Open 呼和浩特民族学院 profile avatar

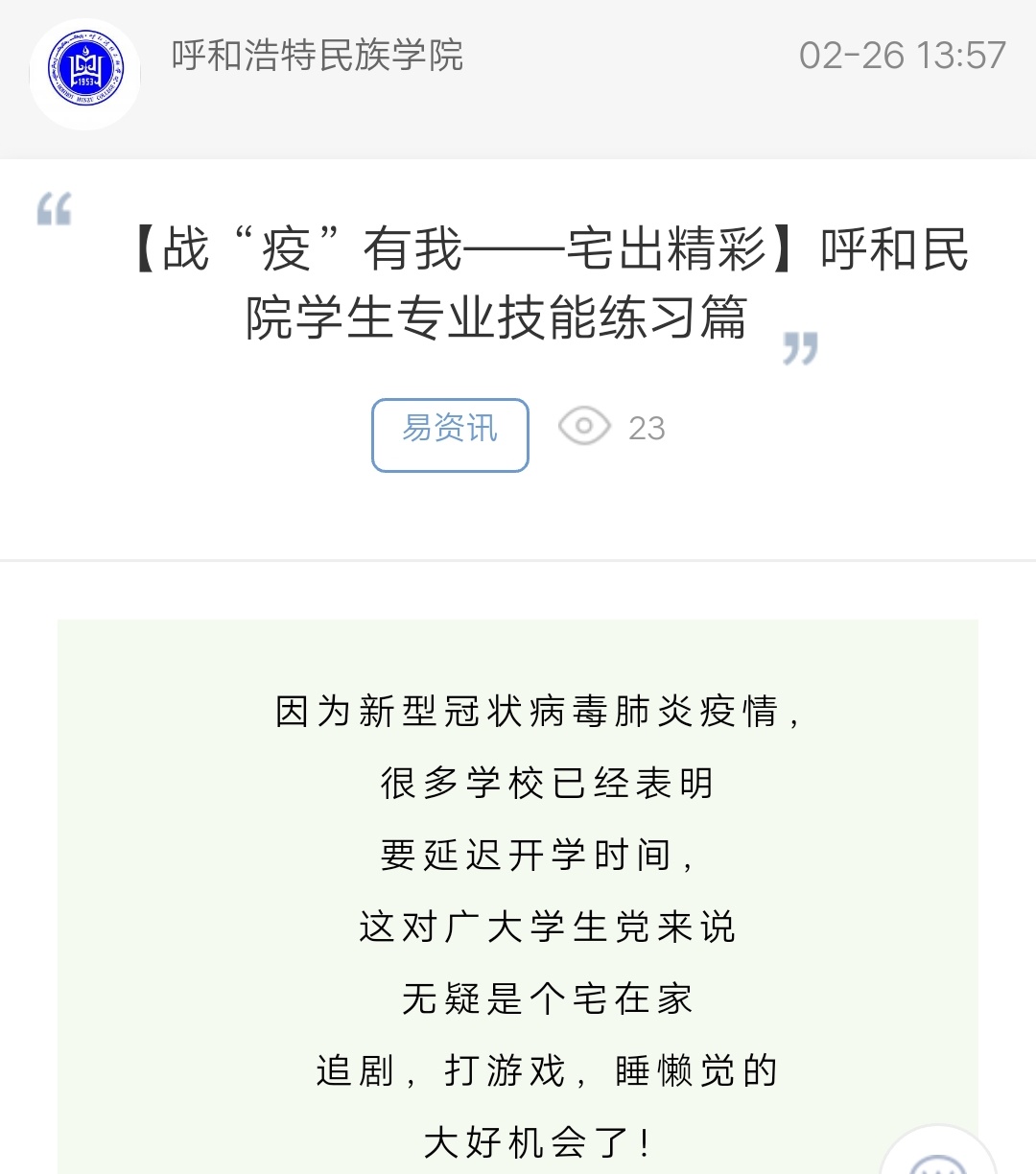(85, 74)
